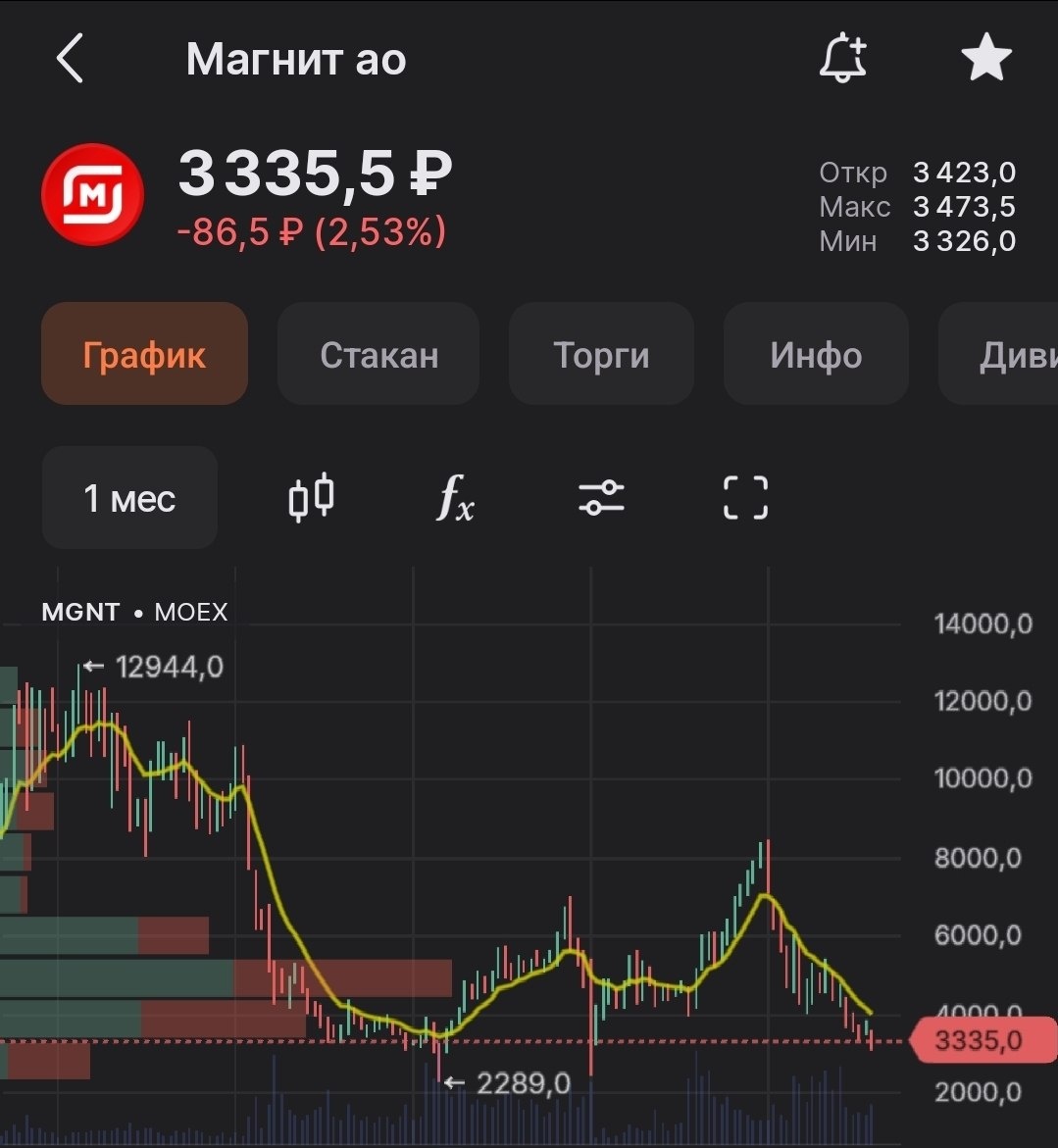This screenshot has height=1148, width=1058.
Task: Change the candlestick chart type
Action: 312,498
